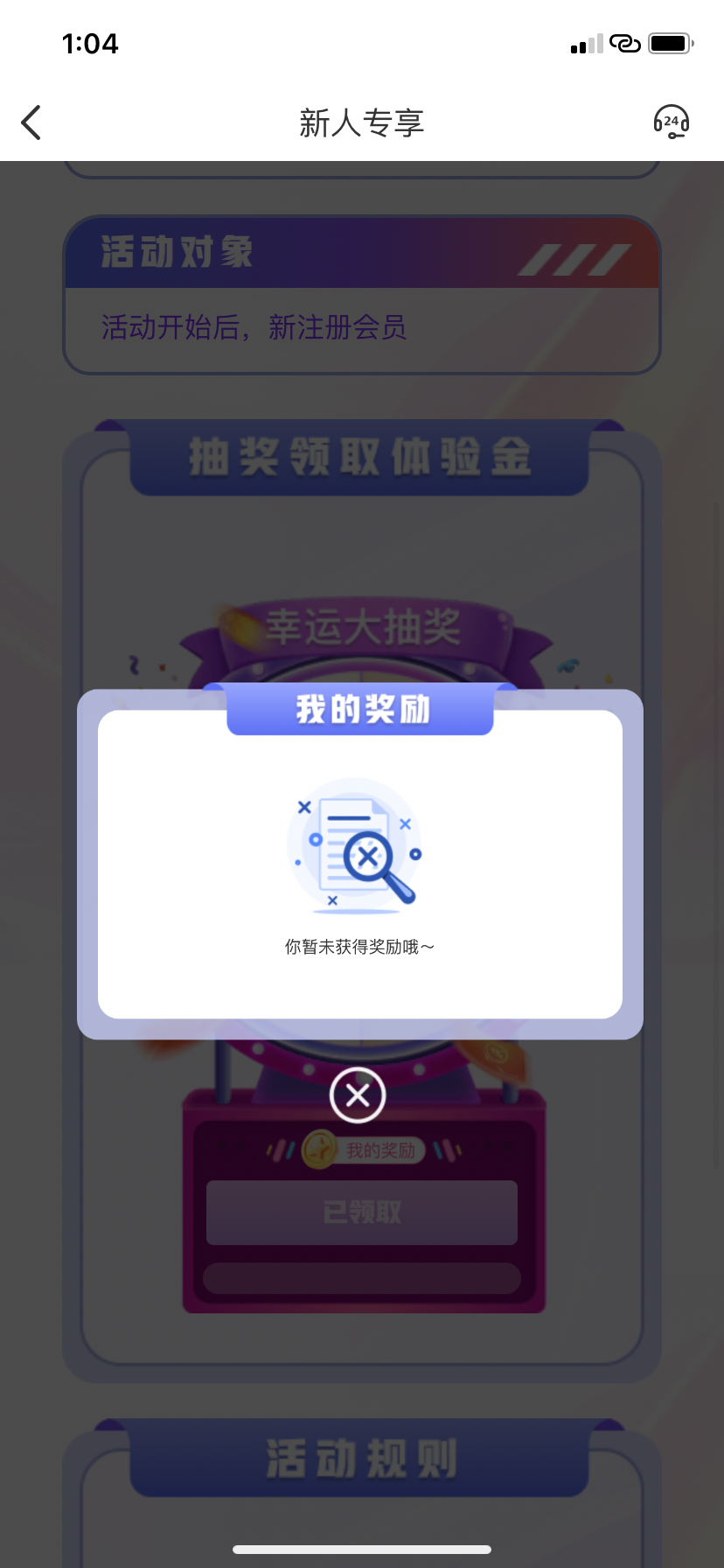The width and height of the screenshot is (724, 1568).
Task: Close the 我的奖励 popup
Action: (x=358, y=1095)
